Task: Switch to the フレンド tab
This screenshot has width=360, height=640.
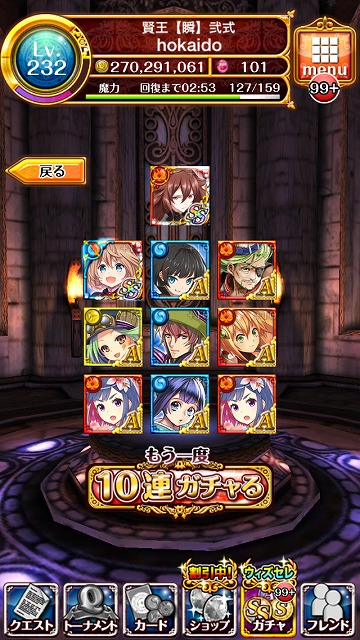Action: click(x=328, y=611)
